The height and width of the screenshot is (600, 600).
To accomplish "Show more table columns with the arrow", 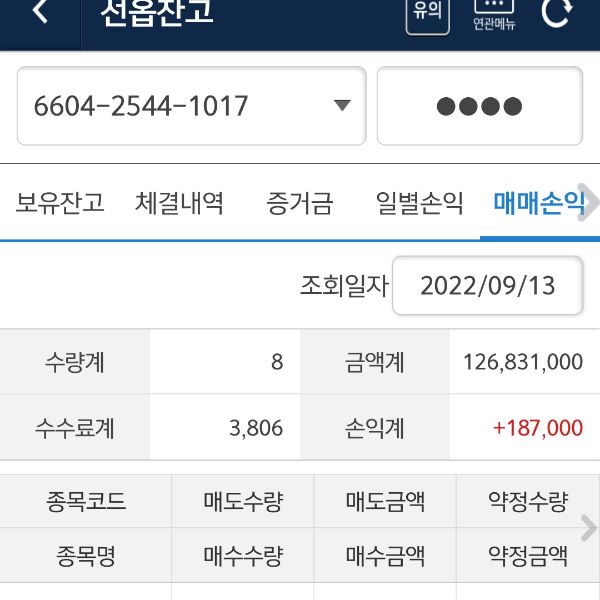I will (589, 527).
